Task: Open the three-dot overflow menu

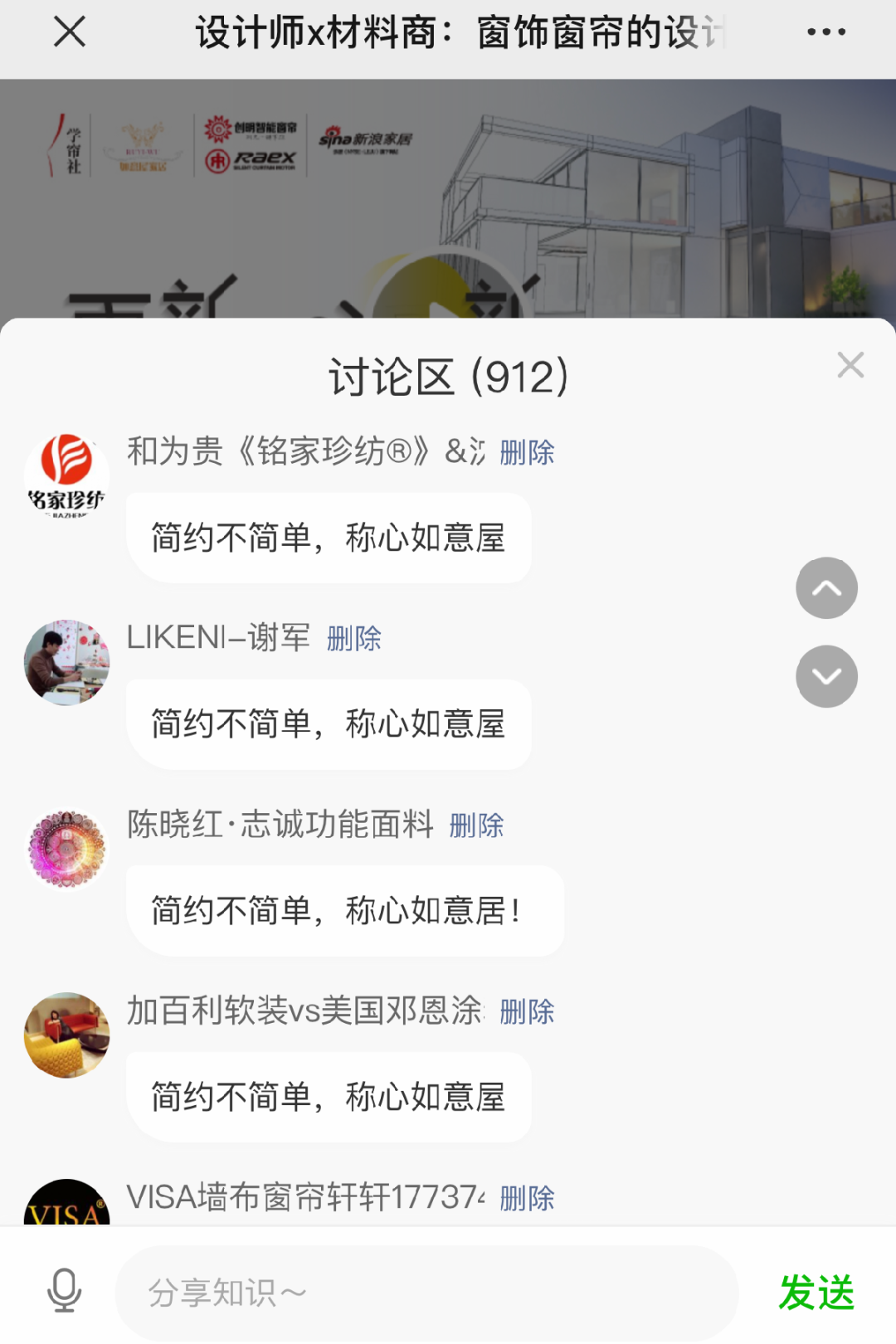Action: 826,32
